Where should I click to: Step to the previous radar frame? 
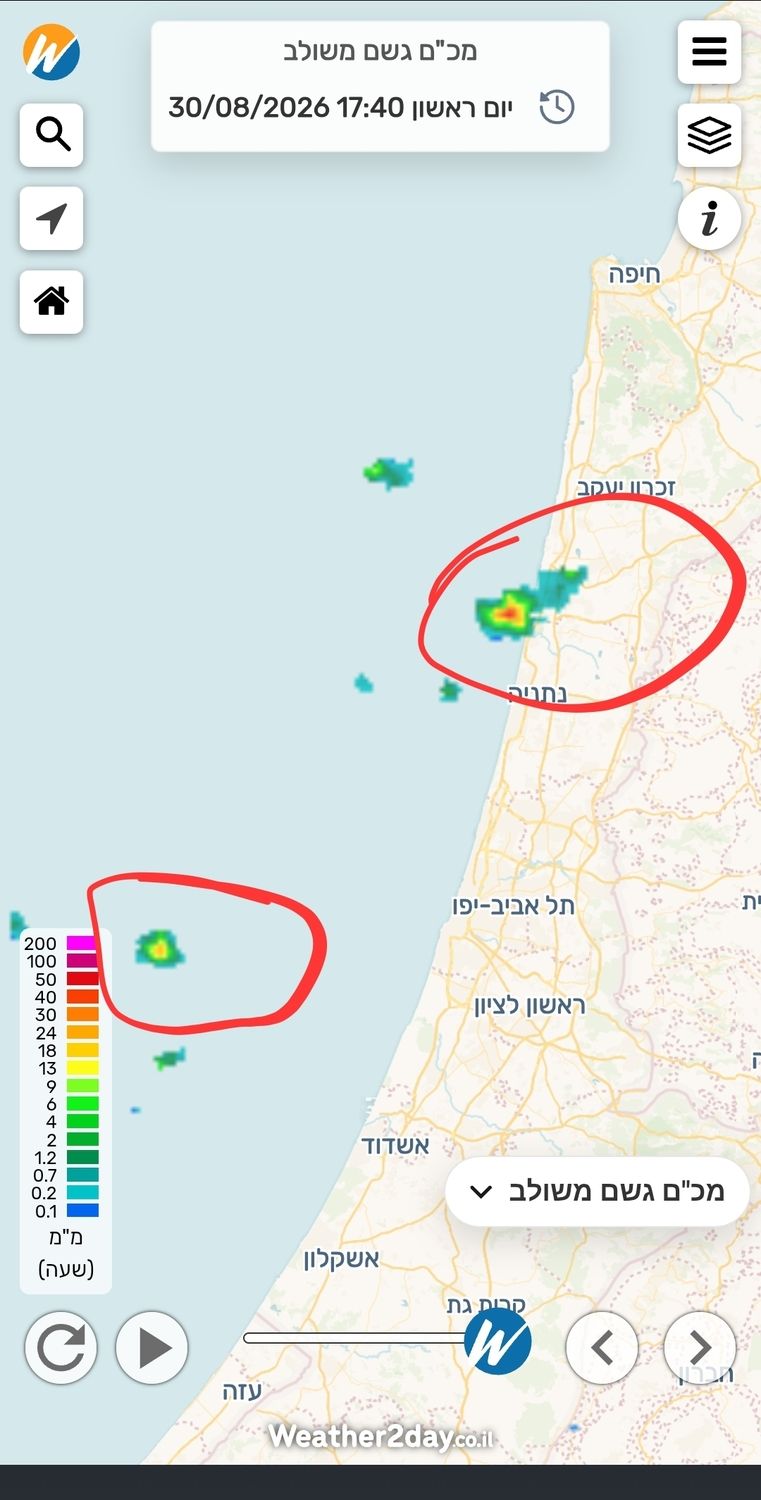602,1348
